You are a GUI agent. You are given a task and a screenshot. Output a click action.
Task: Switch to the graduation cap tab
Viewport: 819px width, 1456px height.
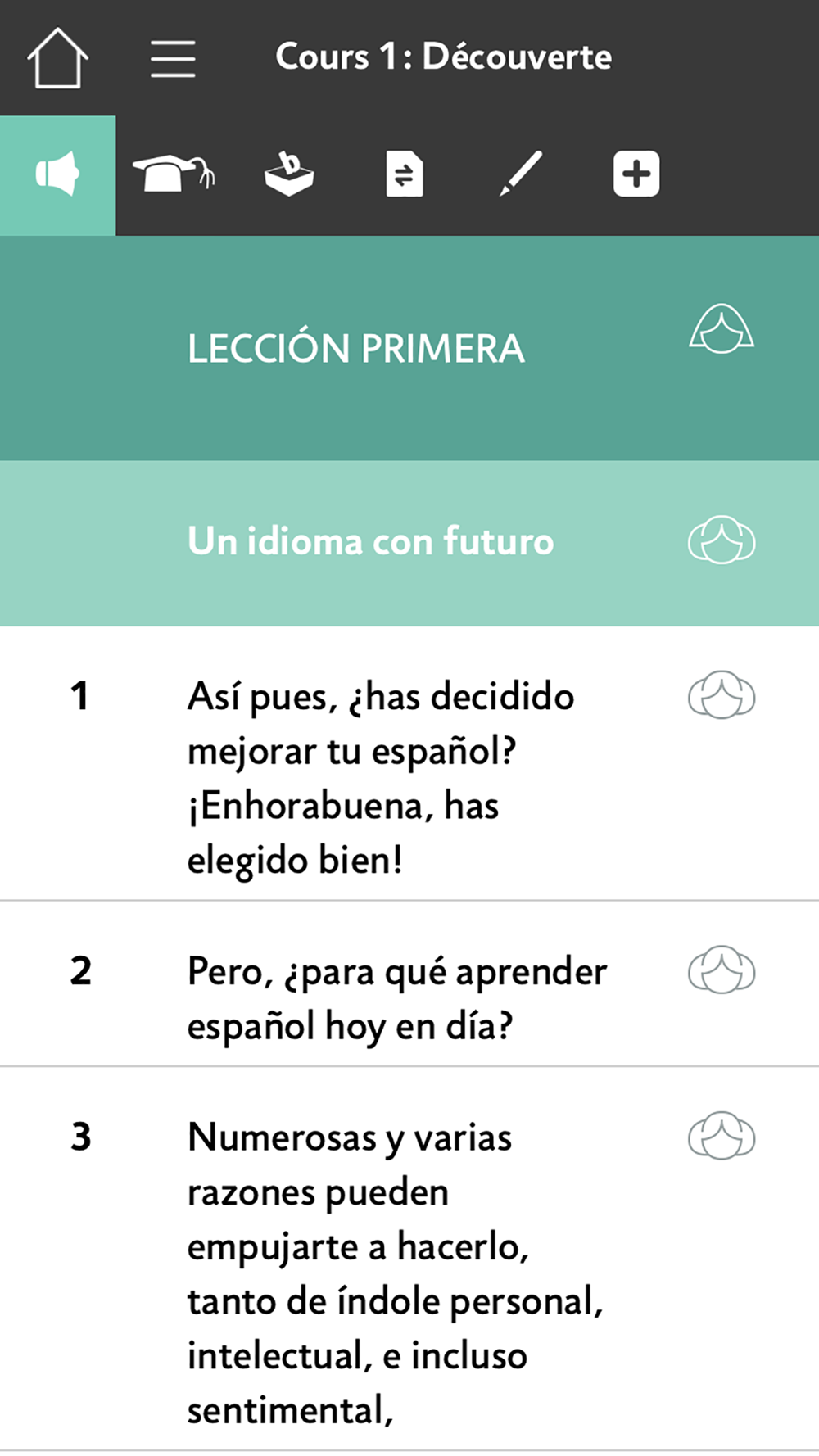tap(174, 174)
